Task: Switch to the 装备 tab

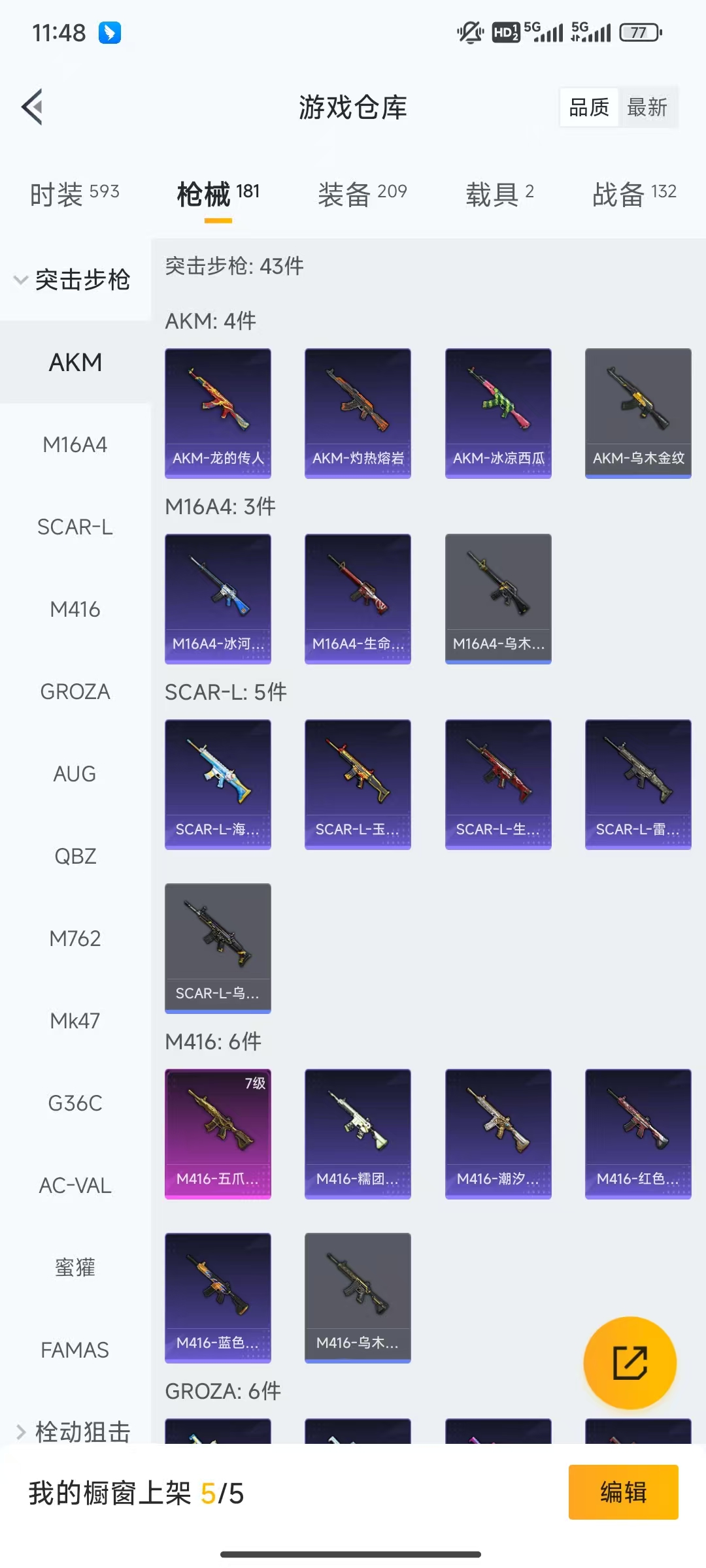Action: tap(362, 193)
